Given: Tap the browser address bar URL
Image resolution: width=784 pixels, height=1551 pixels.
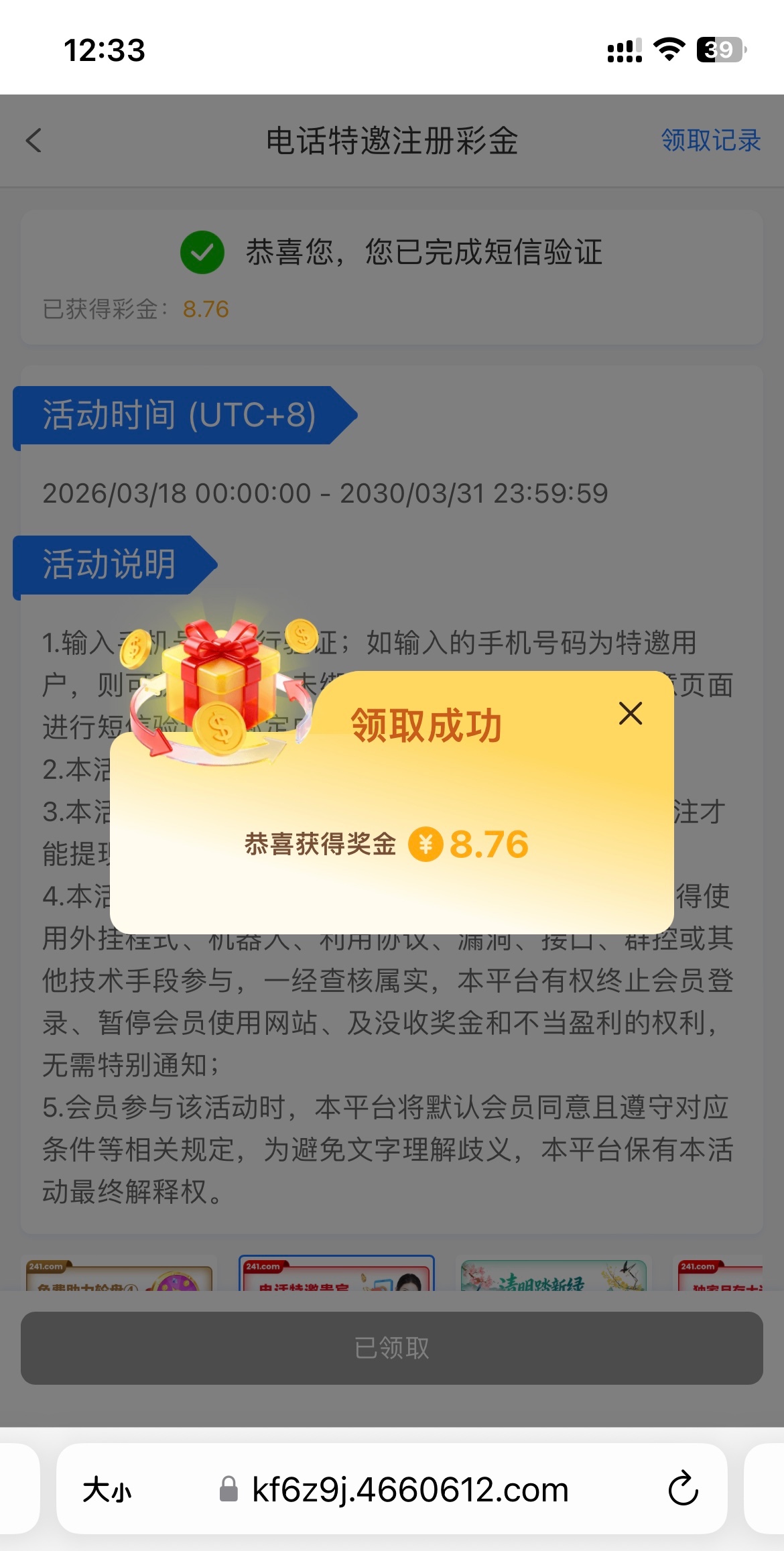Looking at the screenshot, I should point(409,1489).
